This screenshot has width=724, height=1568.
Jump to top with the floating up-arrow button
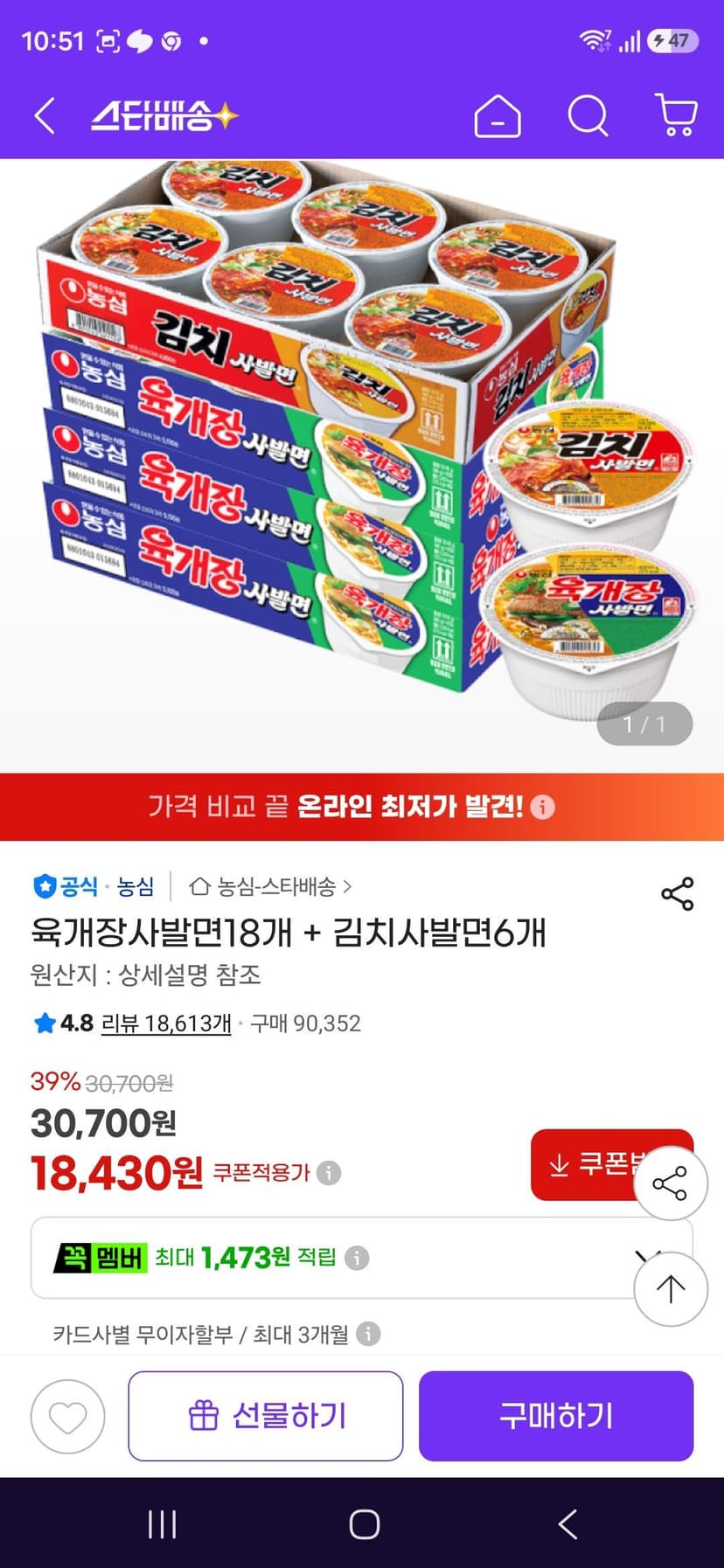click(x=671, y=1289)
